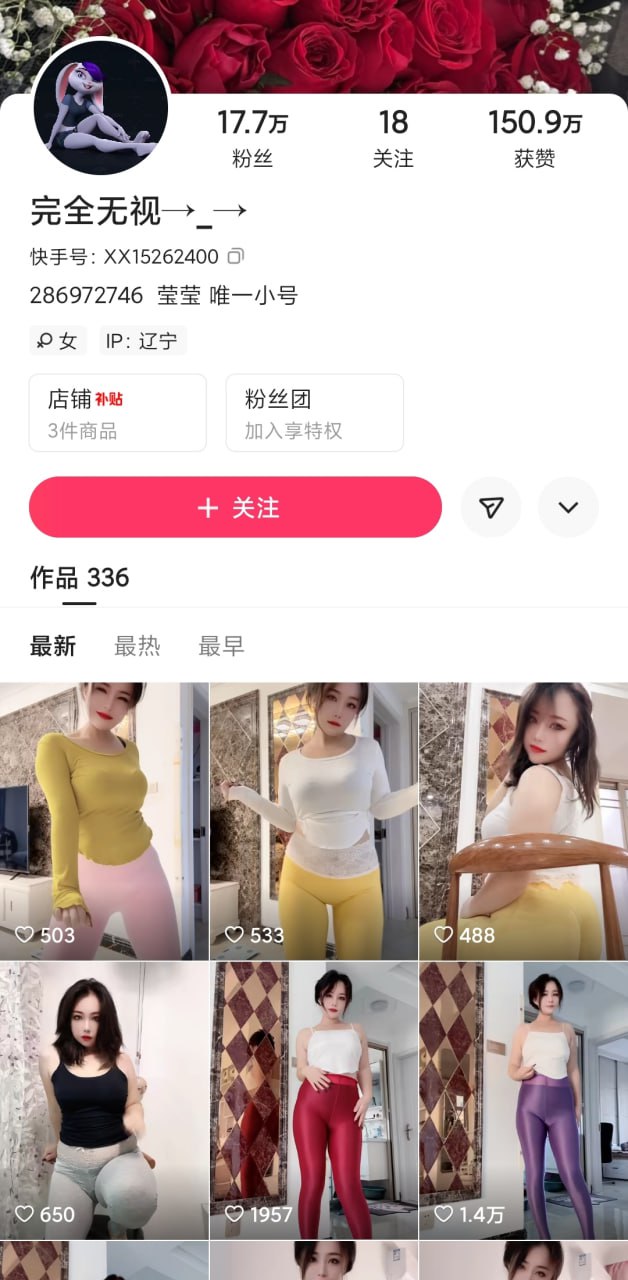Share this profile via the paper-plane icon
Image resolution: width=628 pixels, height=1280 pixels.
pyautogui.click(x=491, y=508)
